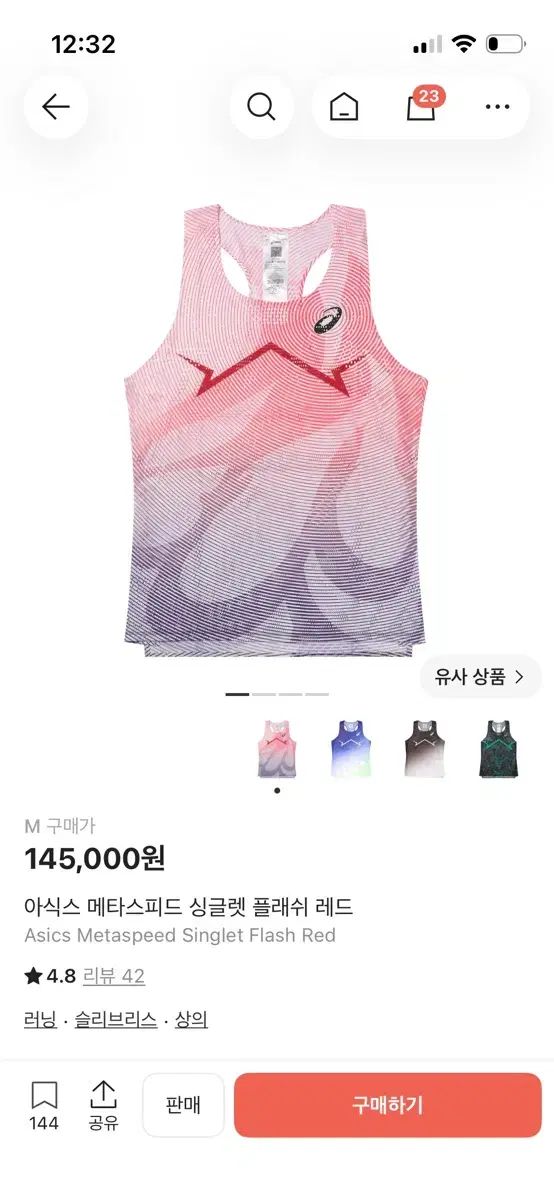Open the 상의 category link
Screen dimensions: 554x1200
coord(191,1020)
